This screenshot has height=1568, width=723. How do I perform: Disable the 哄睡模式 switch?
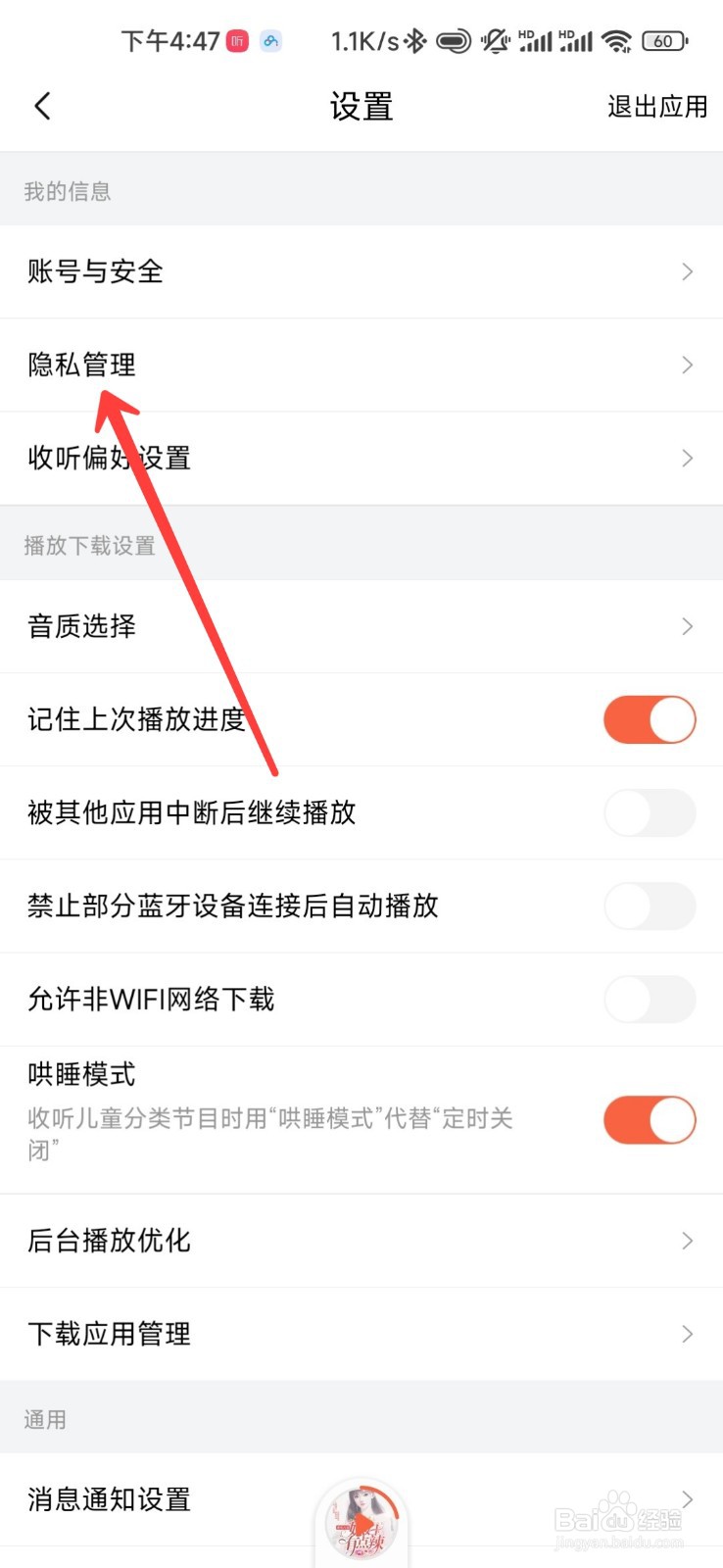[650, 1119]
